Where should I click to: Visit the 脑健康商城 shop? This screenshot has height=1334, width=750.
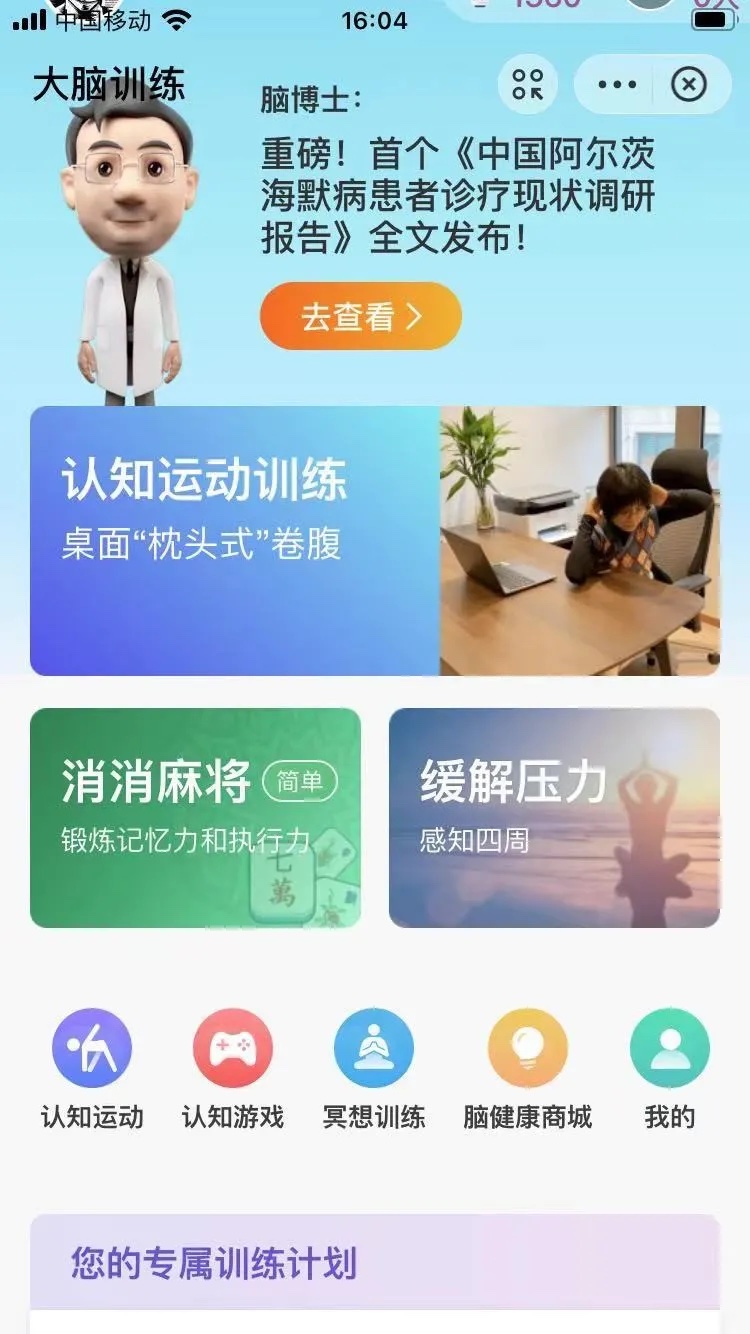[528, 1069]
